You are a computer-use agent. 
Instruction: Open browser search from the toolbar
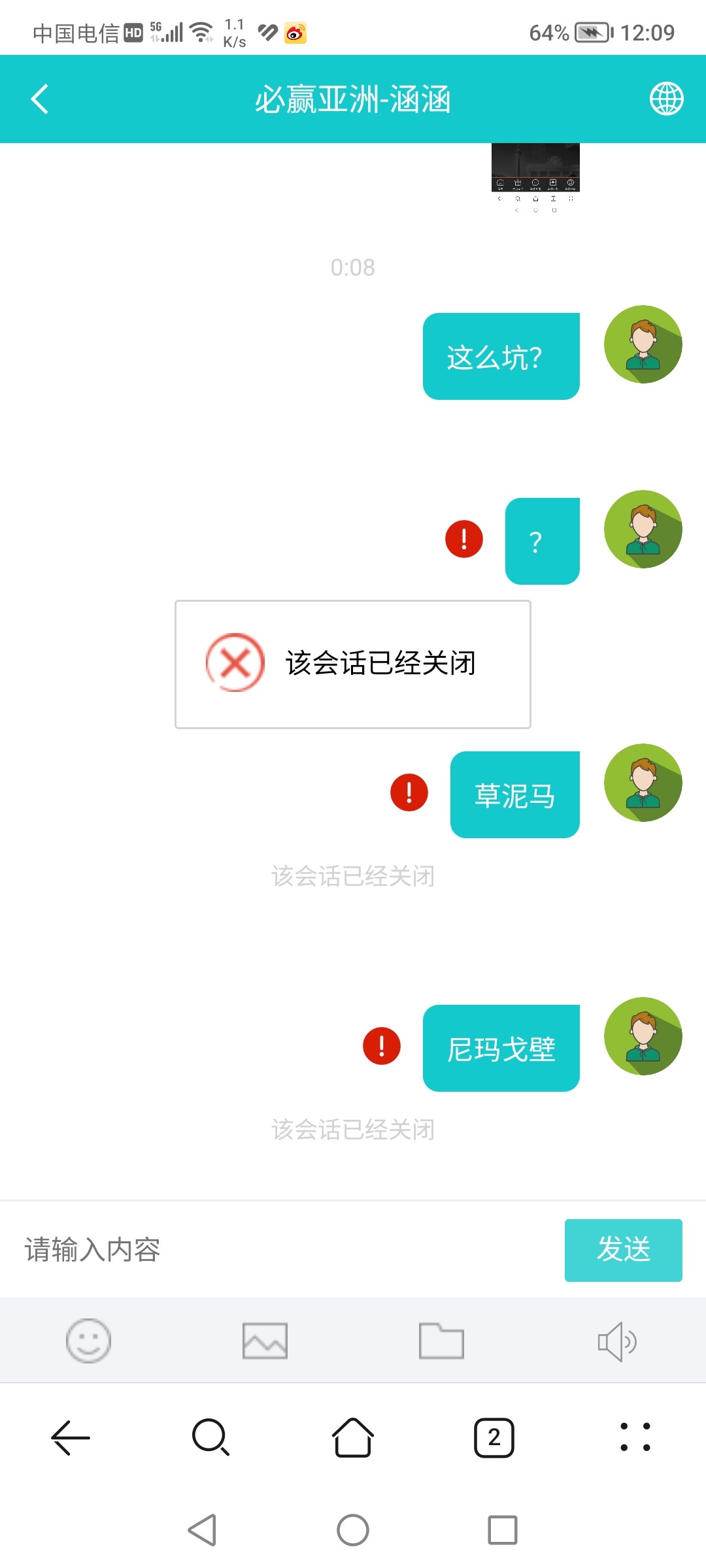pyautogui.click(x=210, y=1437)
